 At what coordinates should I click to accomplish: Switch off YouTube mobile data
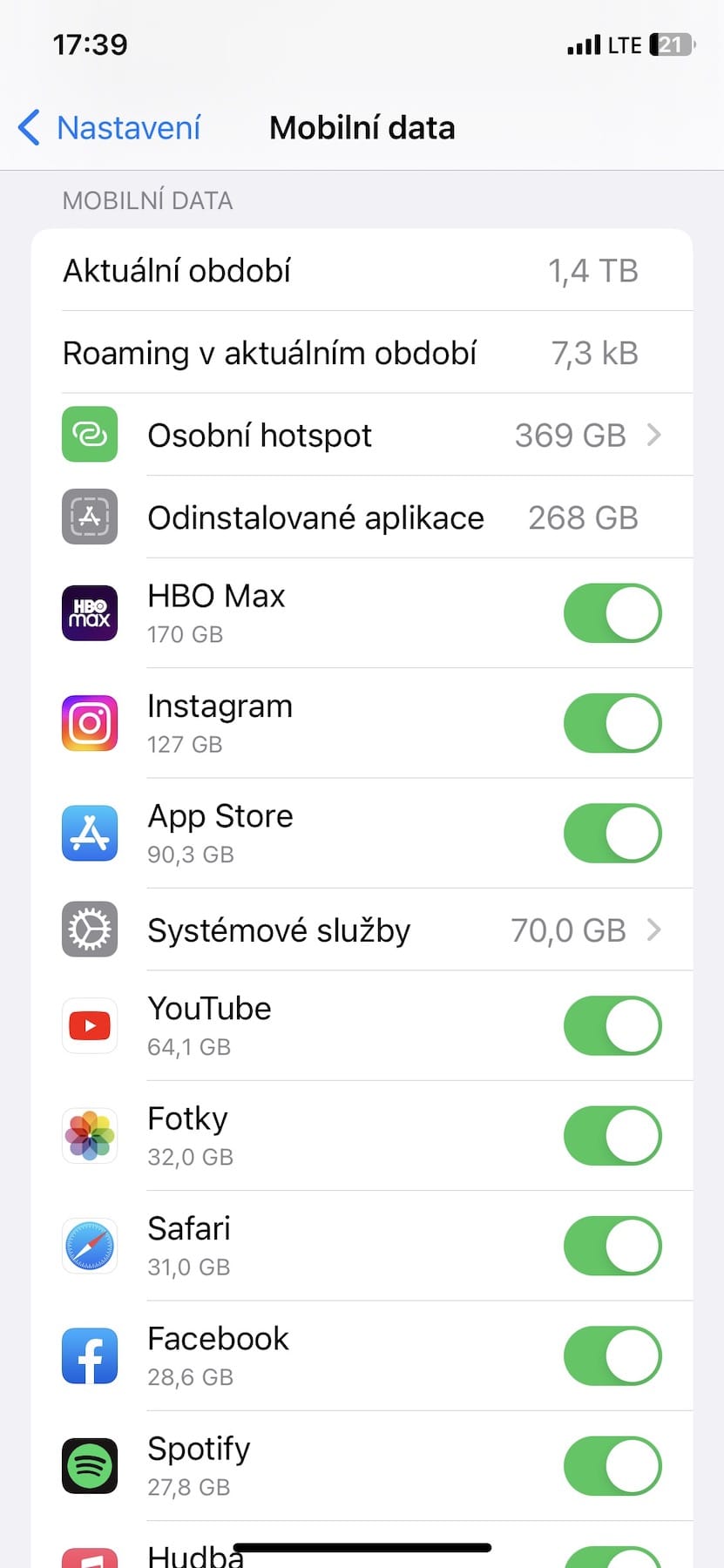pos(612,1026)
